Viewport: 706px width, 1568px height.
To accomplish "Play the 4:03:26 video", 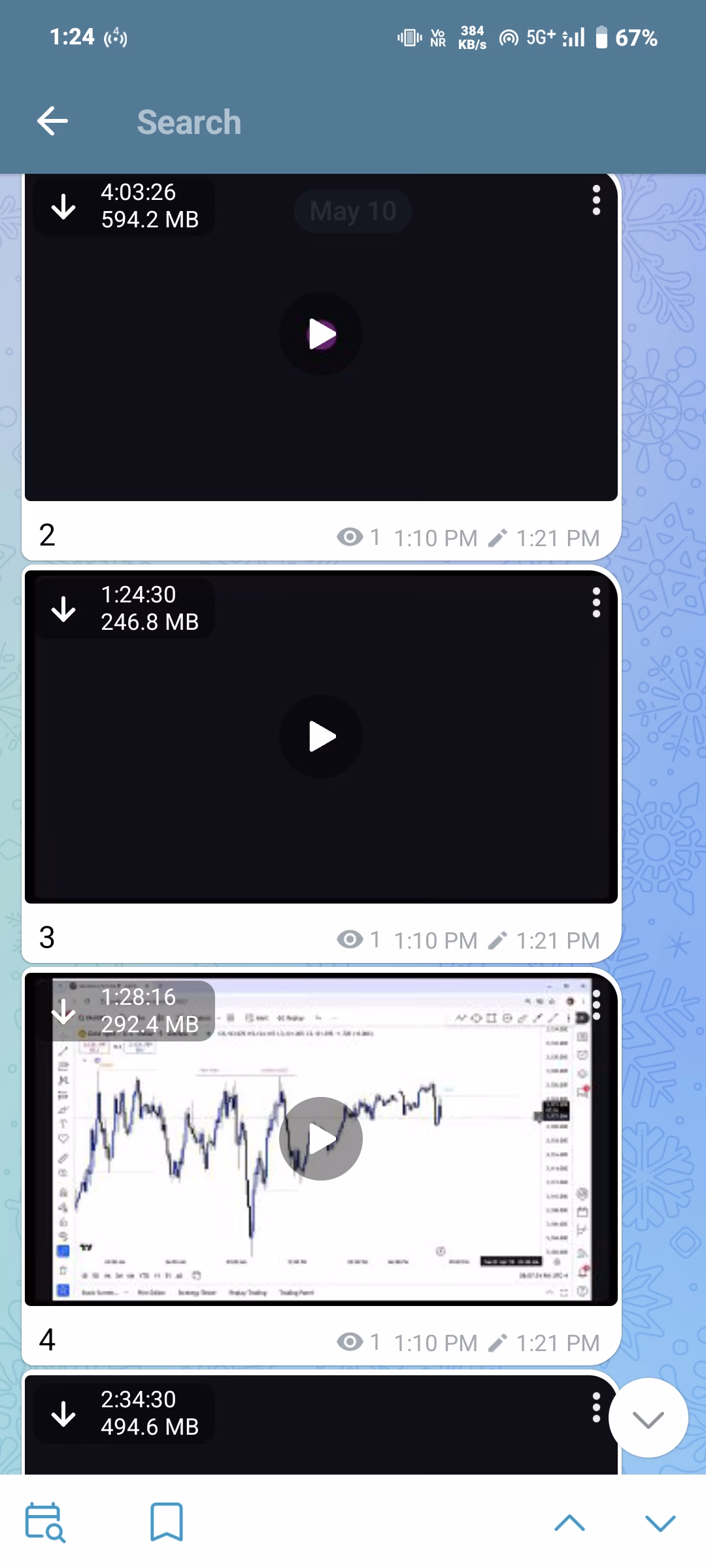I will coord(321,334).
